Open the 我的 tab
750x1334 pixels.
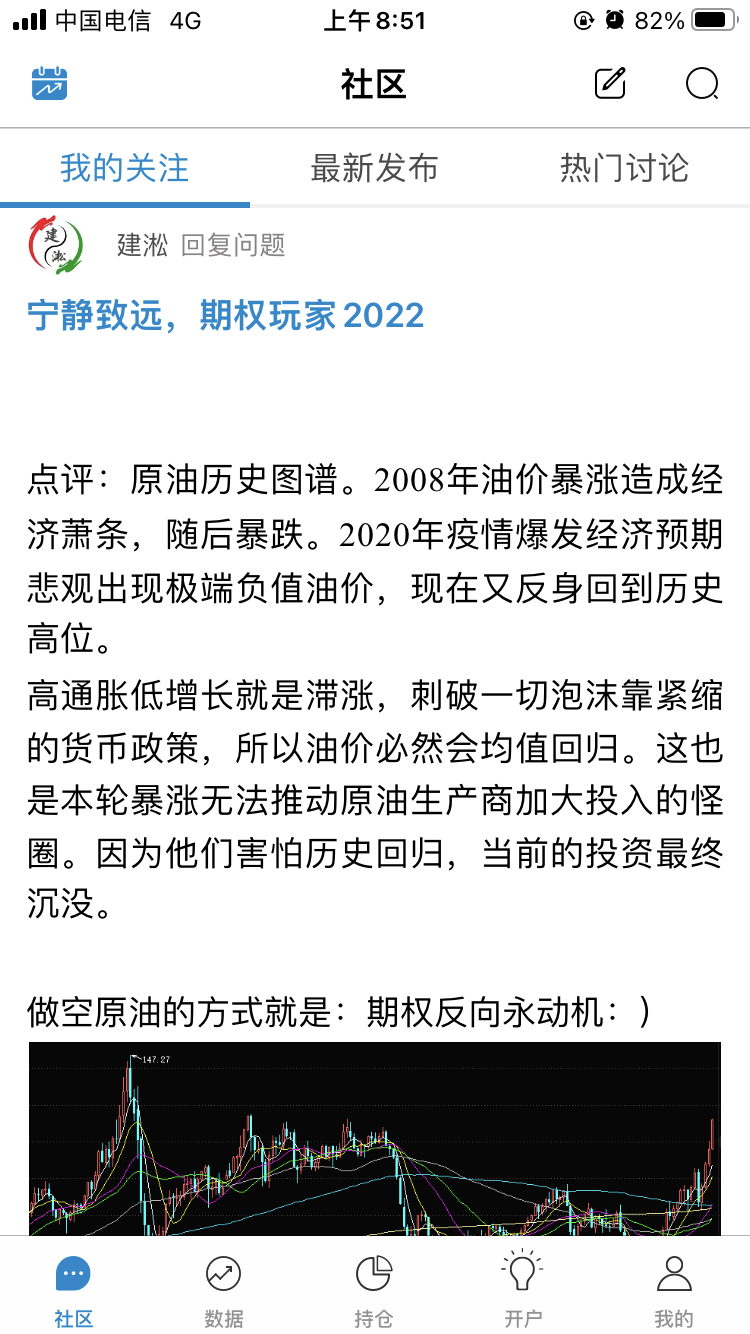click(673, 1290)
